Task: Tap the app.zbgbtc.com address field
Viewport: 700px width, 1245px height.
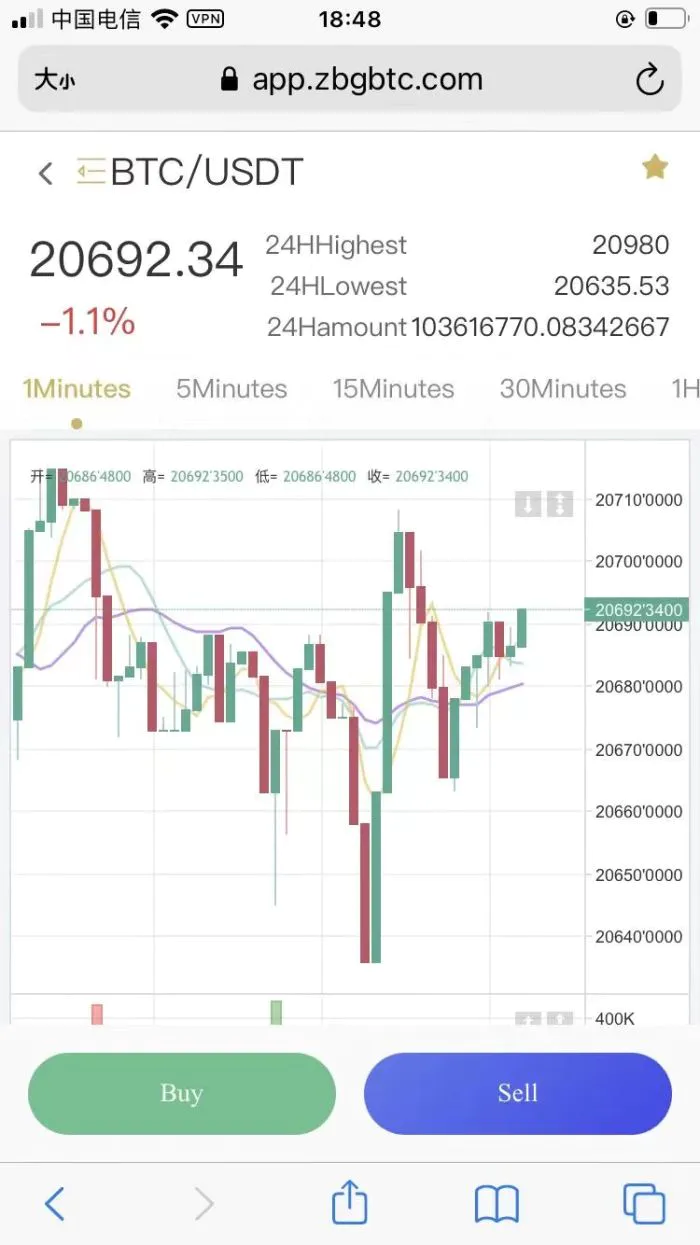Action: pyautogui.click(x=365, y=80)
